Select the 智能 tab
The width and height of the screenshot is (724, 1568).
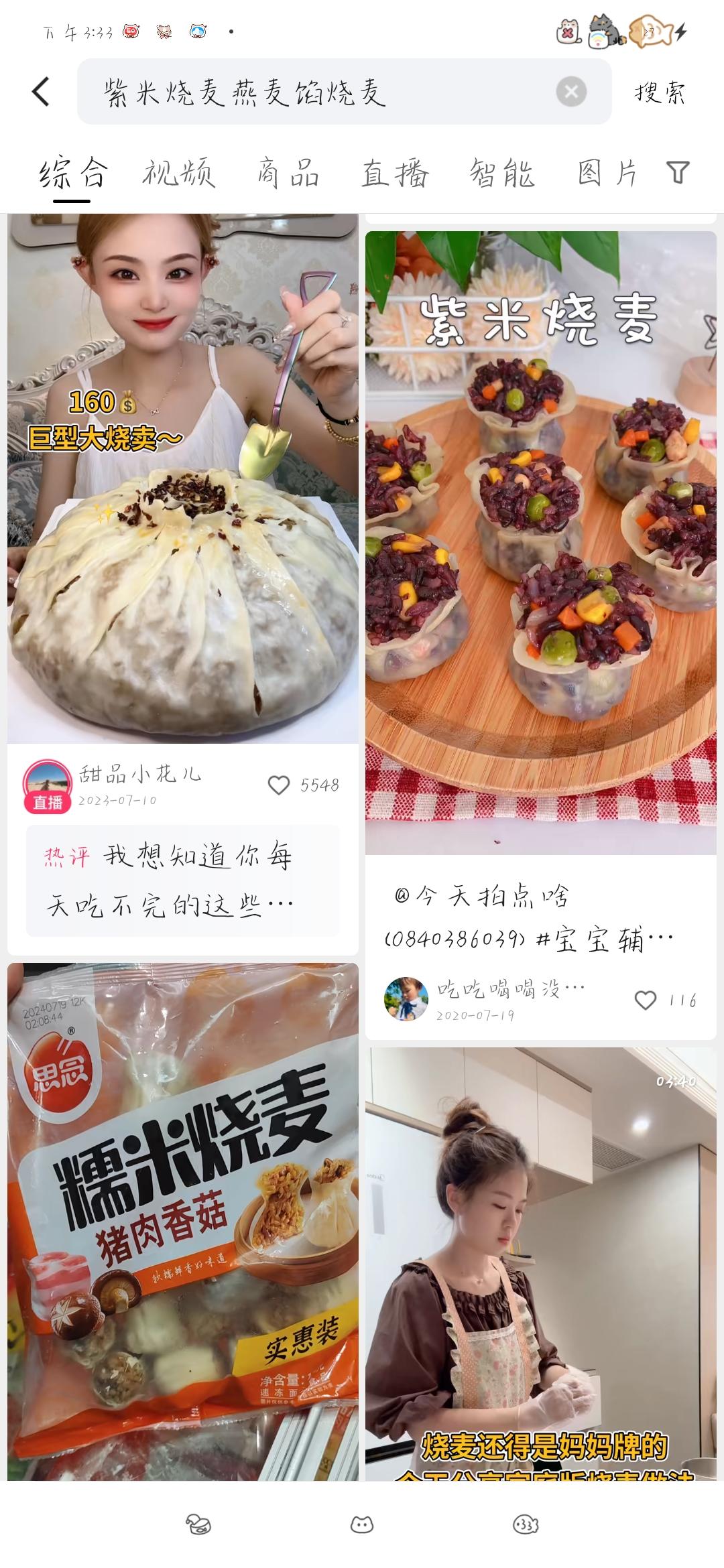[502, 173]
